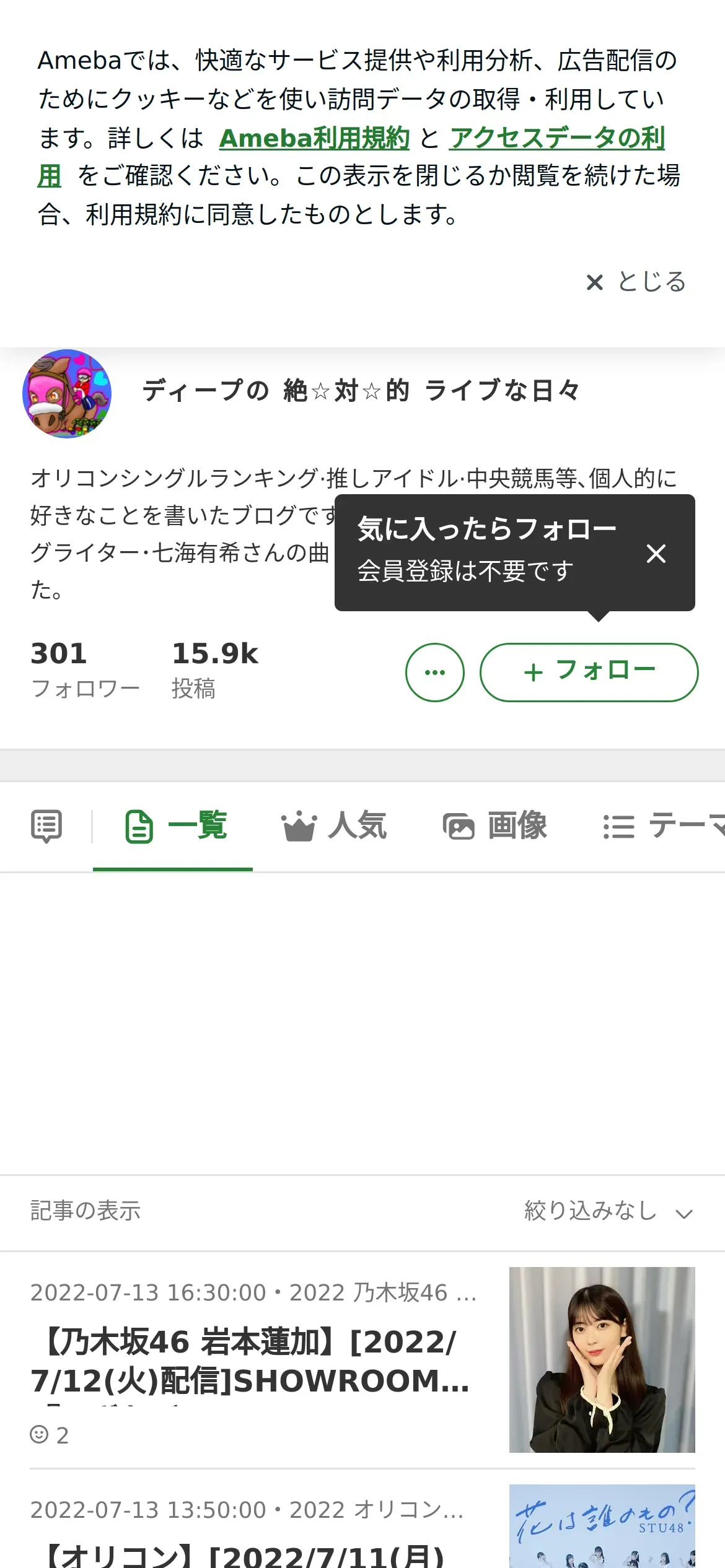Open the 乃木坂46 岩本蓮加 SHOWROOM article
The height and width of the screenshot is (1568, 725).
click(251, 1362)
